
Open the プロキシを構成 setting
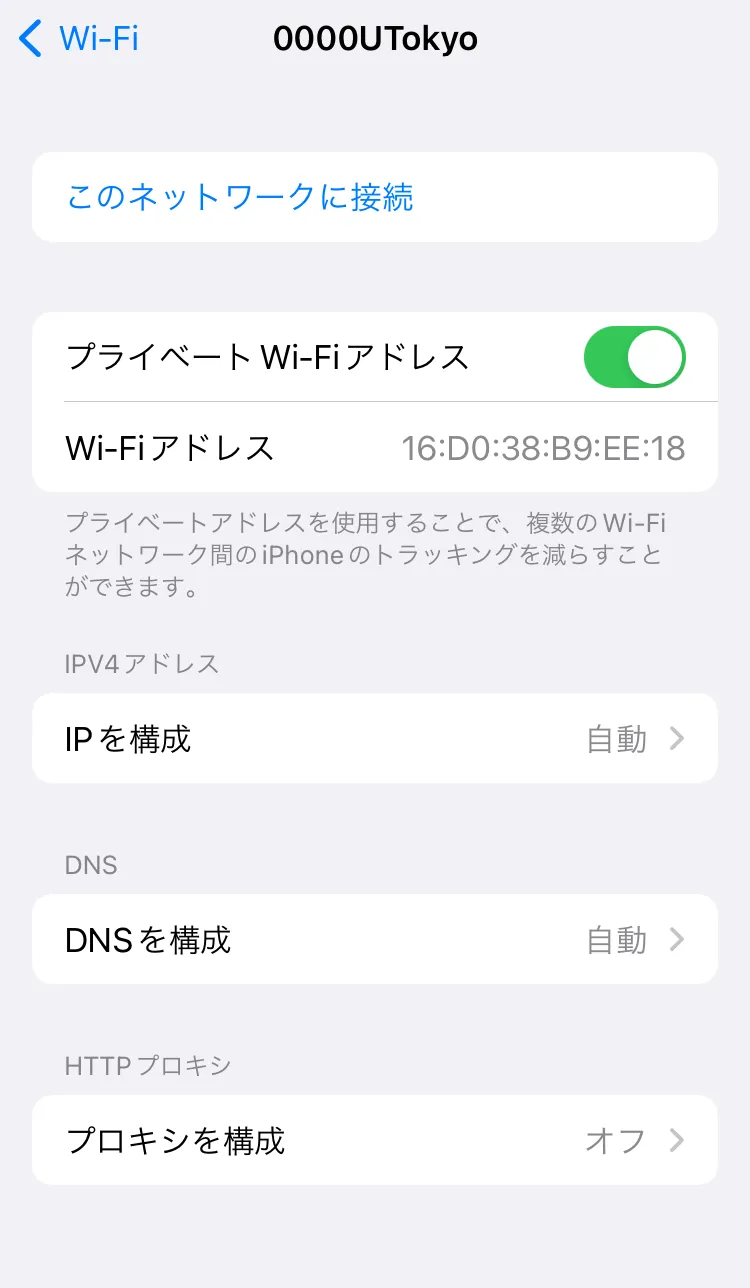click(x=375, y=1141)
